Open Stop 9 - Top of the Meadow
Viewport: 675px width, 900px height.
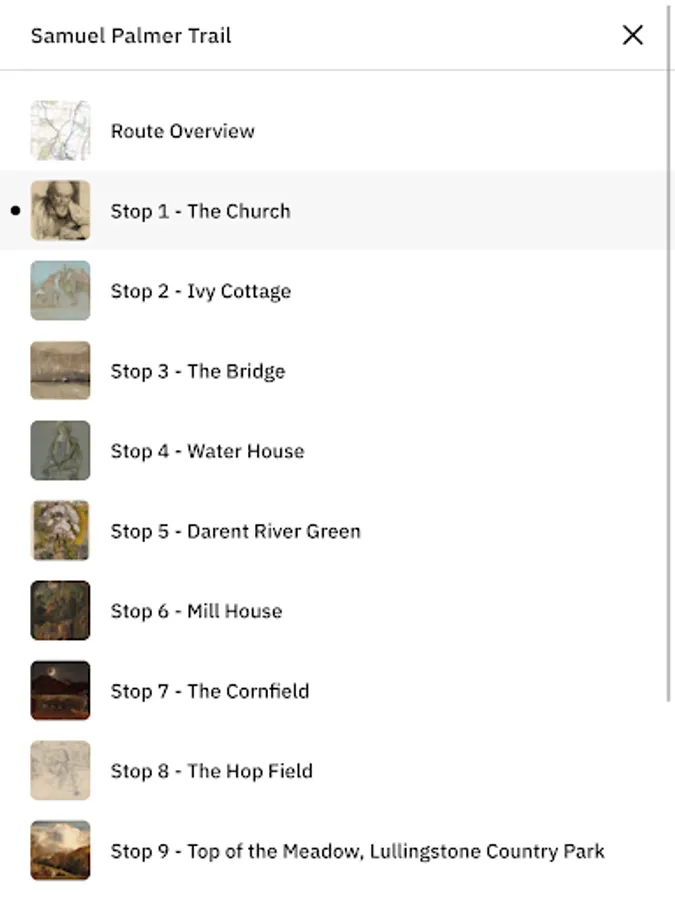[357, 851]
